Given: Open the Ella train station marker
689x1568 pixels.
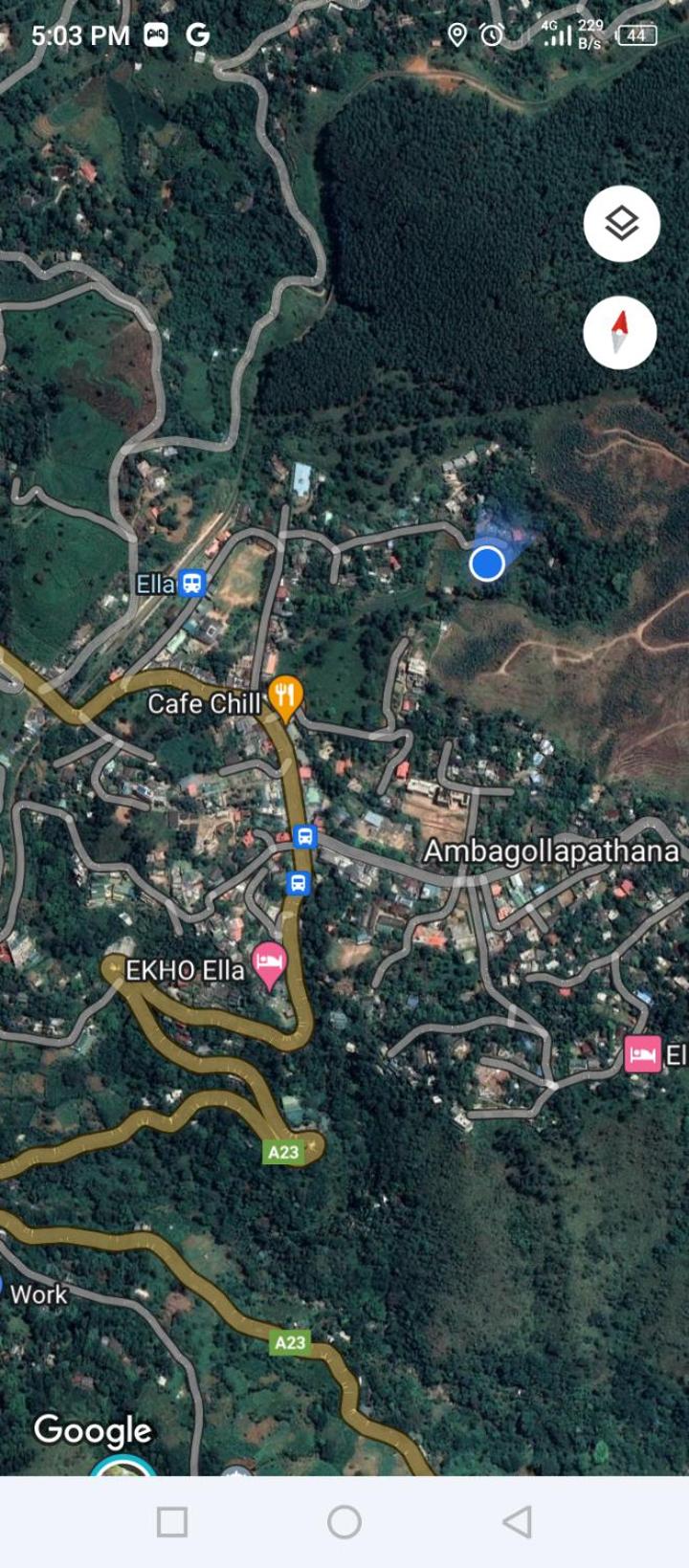Looking at the screenshot, I should pyautogui.click(x=193, y=583).
